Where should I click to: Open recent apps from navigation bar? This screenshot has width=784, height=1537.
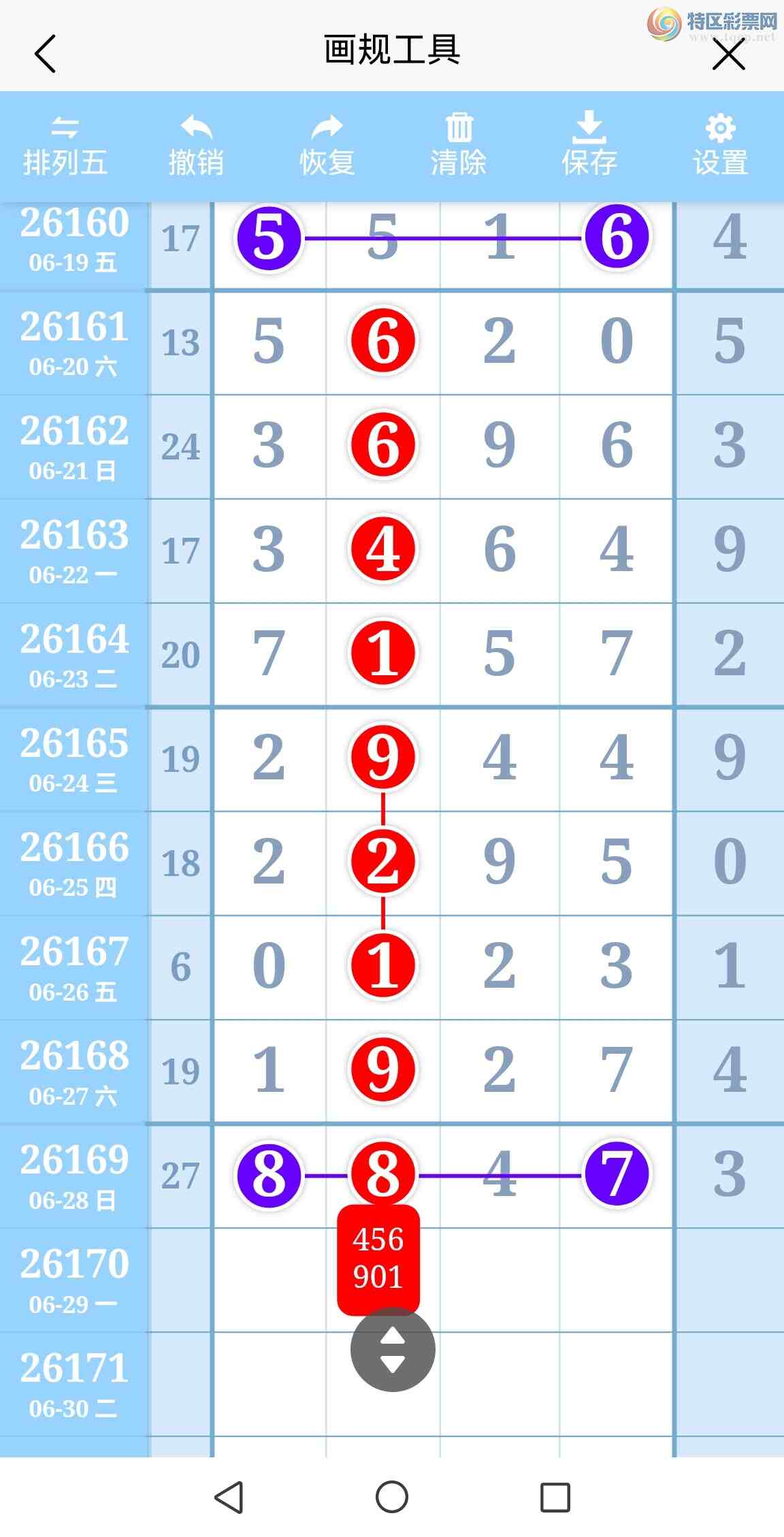click(555, 1498)
